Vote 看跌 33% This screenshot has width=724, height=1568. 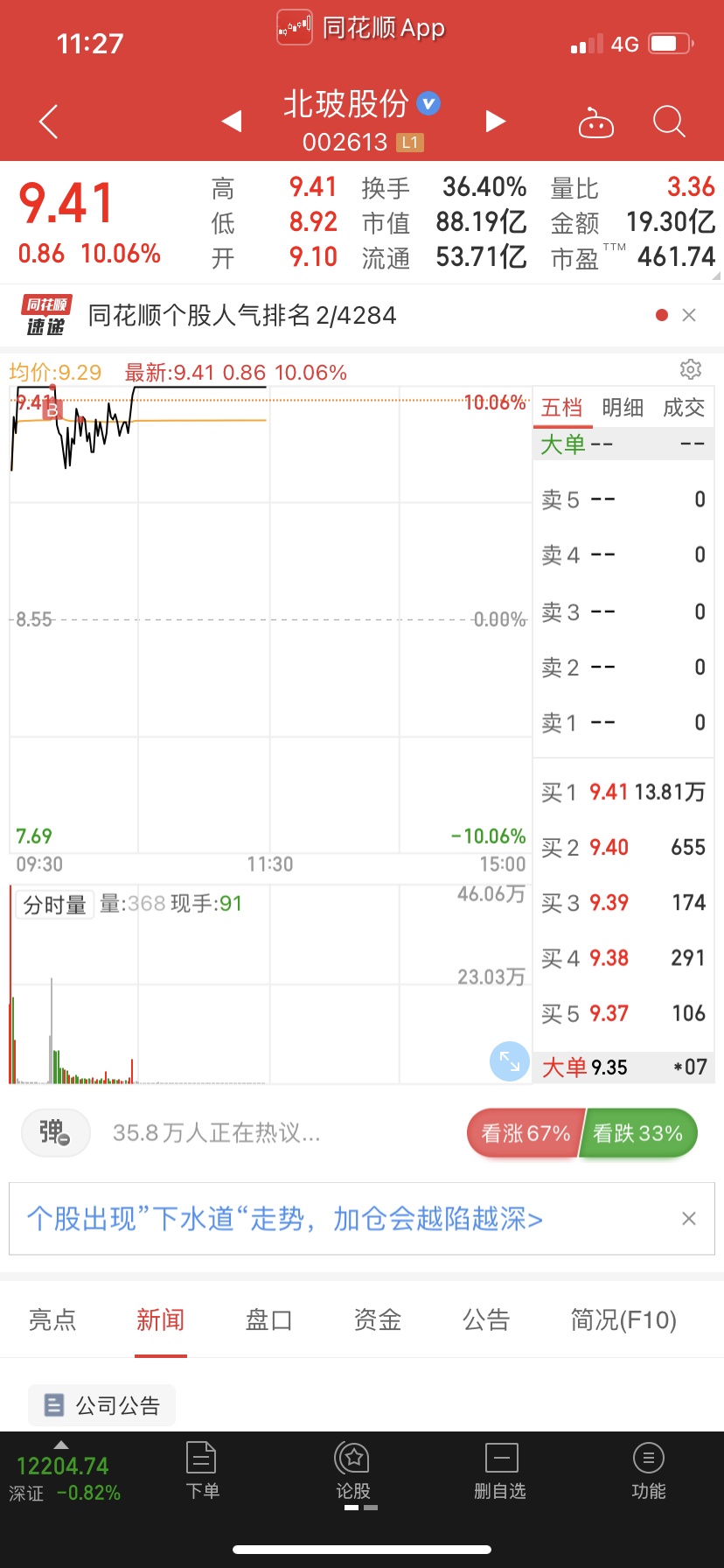(x=638, y=1133)
